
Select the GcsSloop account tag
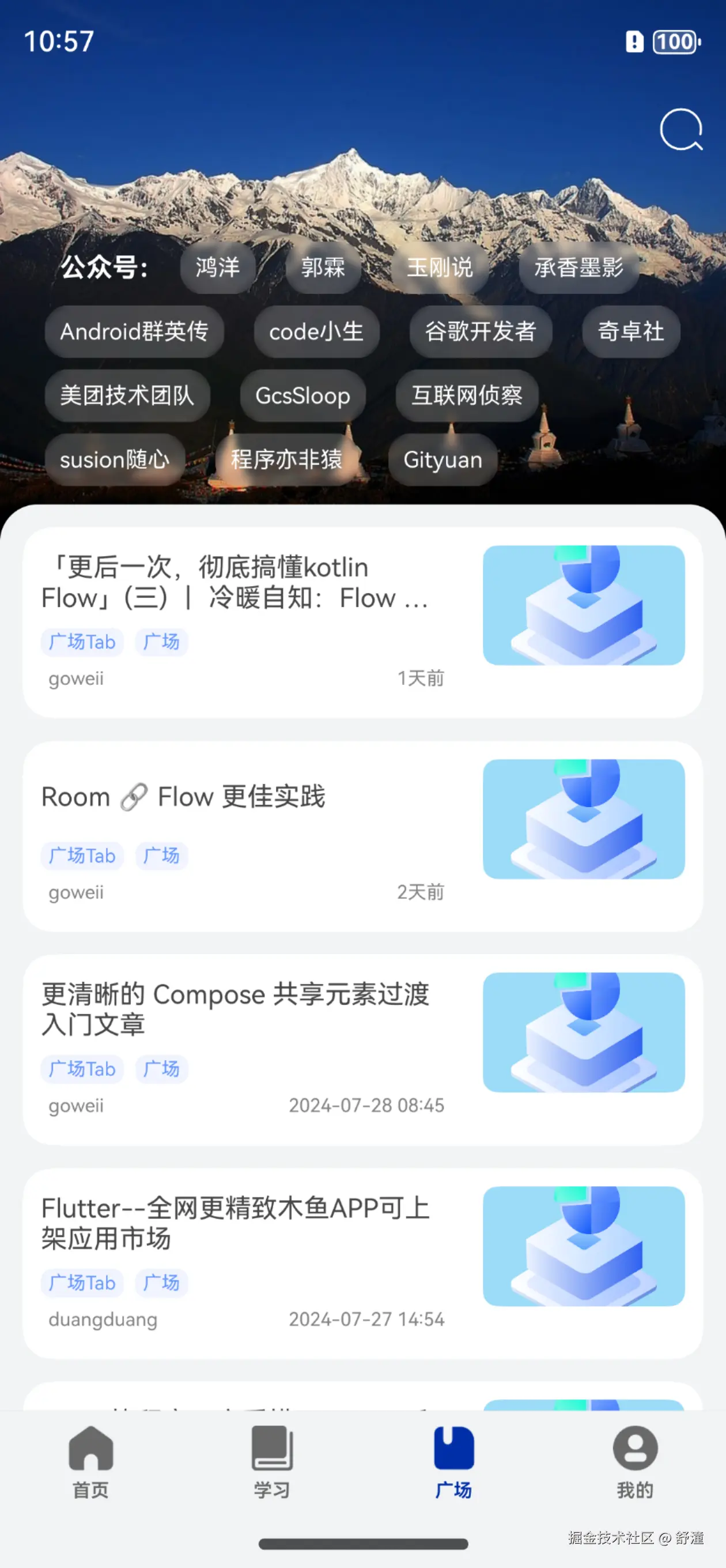(302, 395)
